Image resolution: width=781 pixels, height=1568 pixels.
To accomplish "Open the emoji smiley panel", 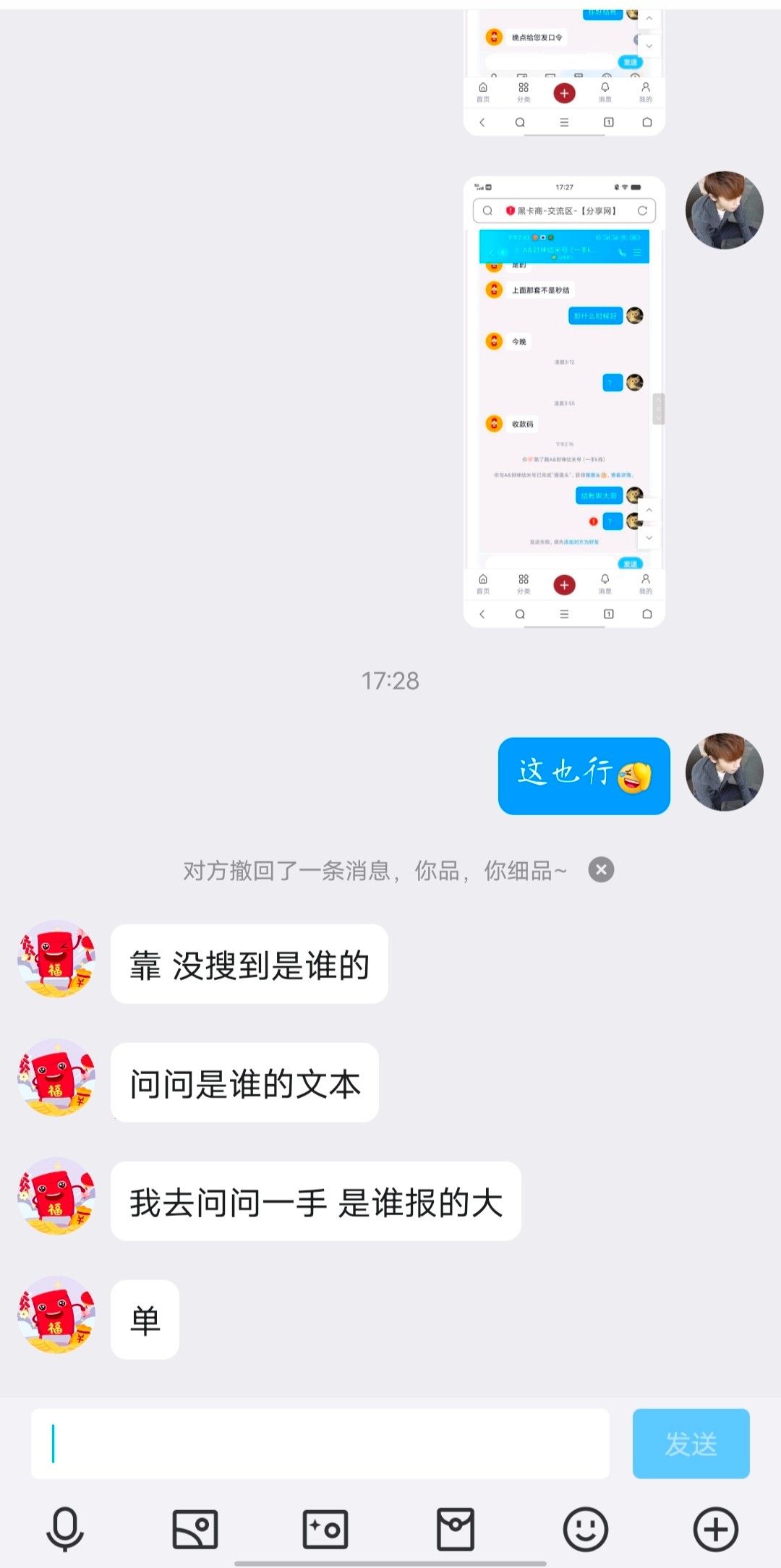I will (x=586, y=1529).
